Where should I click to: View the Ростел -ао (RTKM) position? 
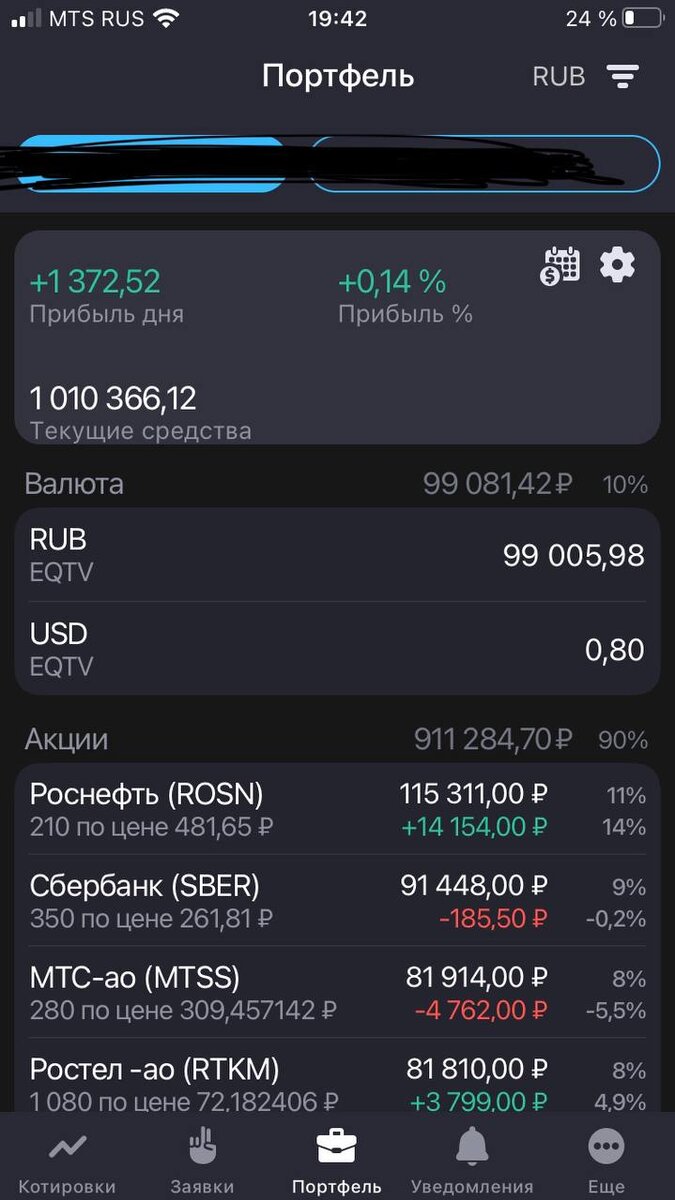[x=337, y=1084]
